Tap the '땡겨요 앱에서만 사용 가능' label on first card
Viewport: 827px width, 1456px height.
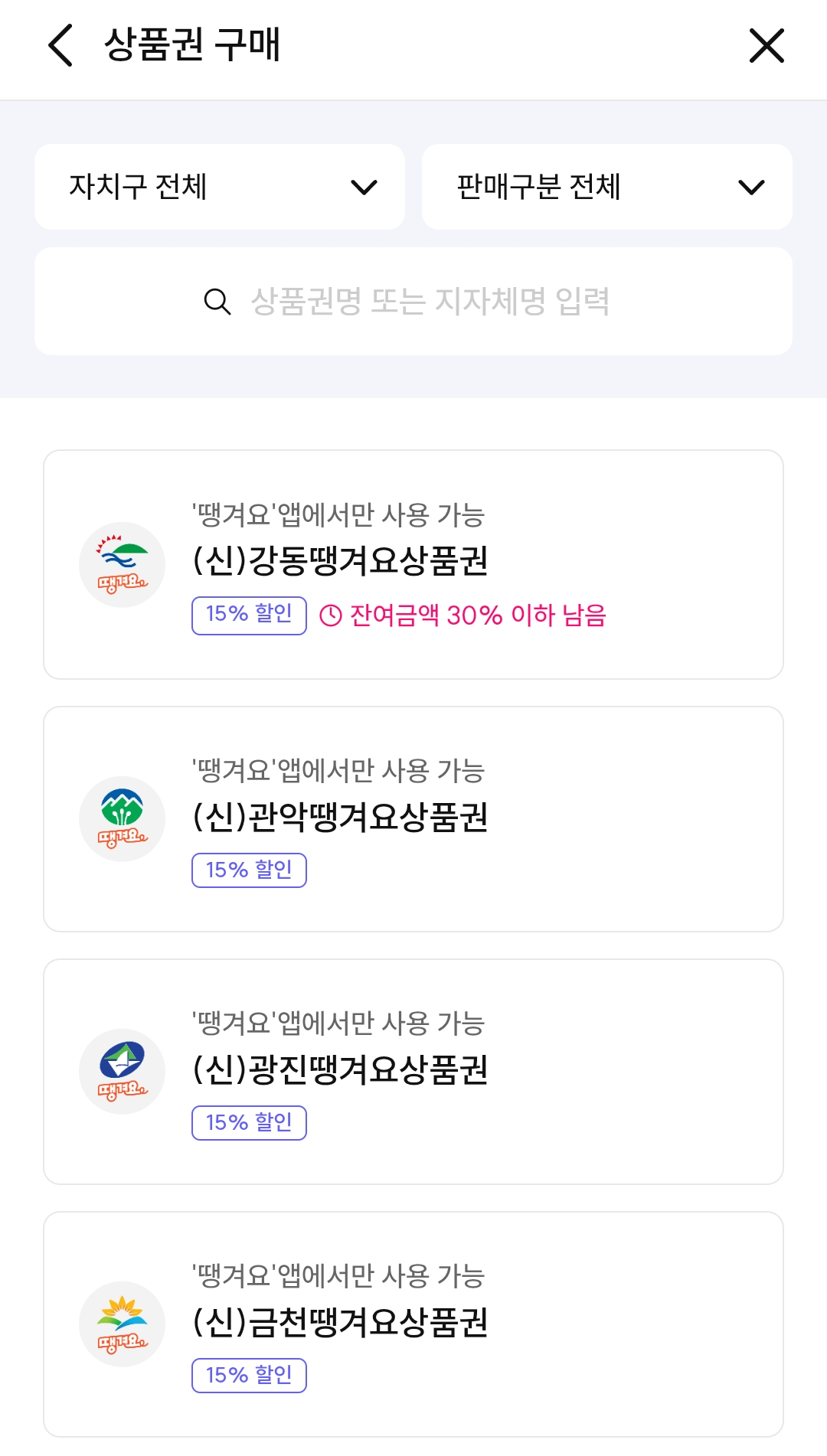tap(339, 515)
